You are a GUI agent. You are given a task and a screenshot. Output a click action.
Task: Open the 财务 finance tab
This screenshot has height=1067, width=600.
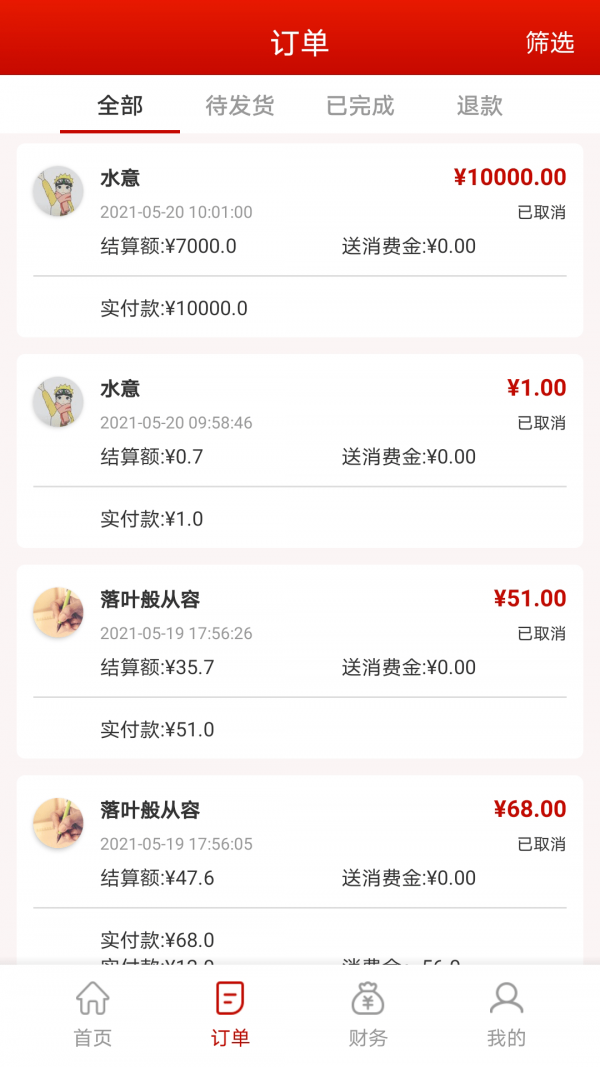pyautogui.click(x=368, y=1013)
